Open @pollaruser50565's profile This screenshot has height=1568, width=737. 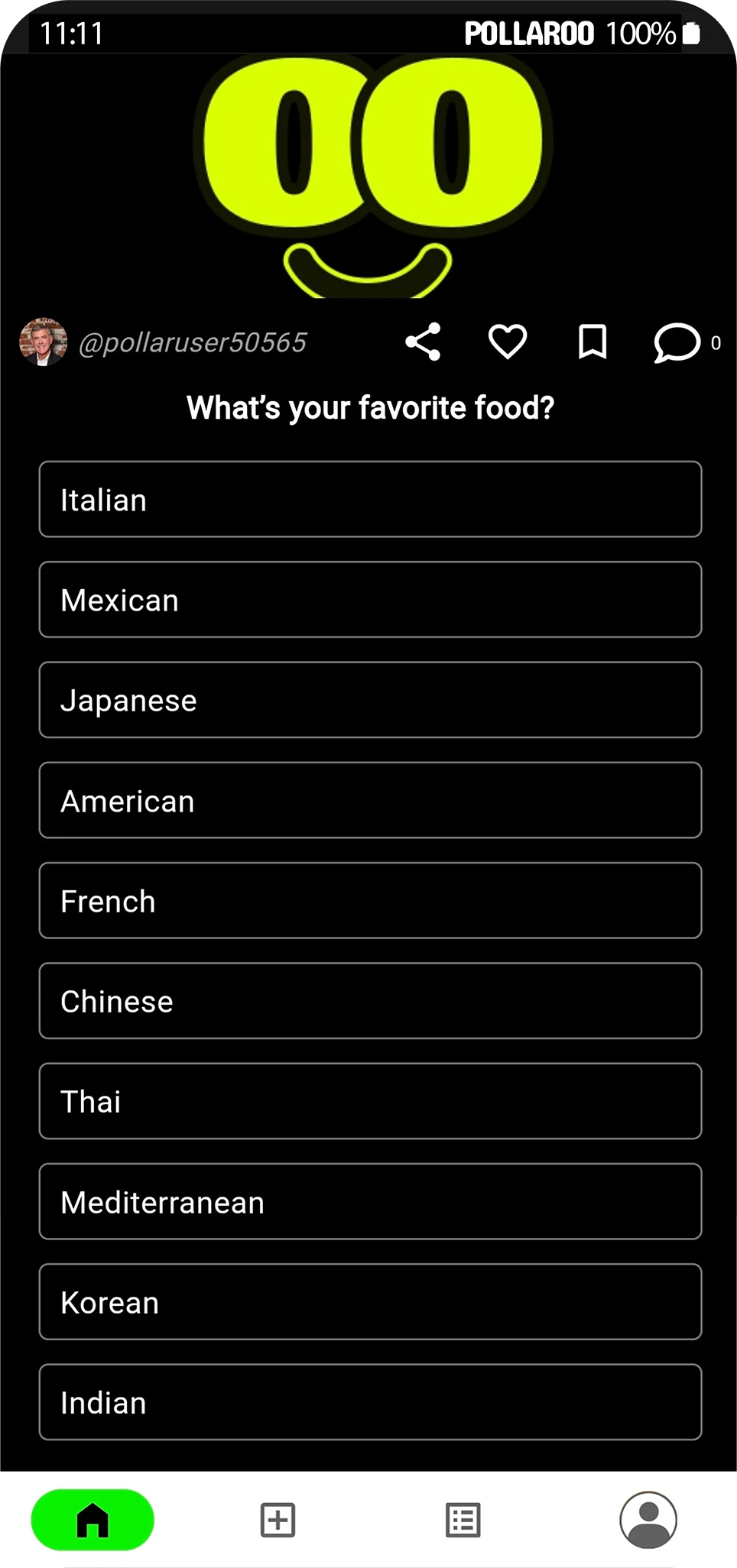[192, 342]
